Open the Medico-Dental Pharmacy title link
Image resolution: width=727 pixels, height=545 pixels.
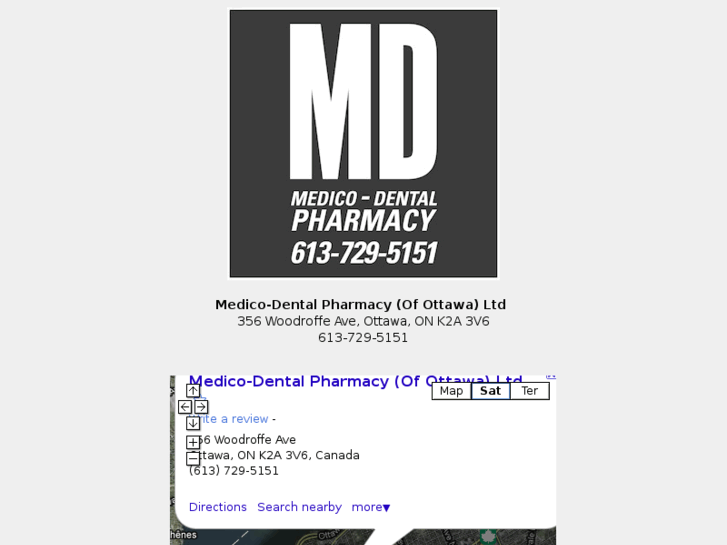pyautogui.click(x=355, y=381)
